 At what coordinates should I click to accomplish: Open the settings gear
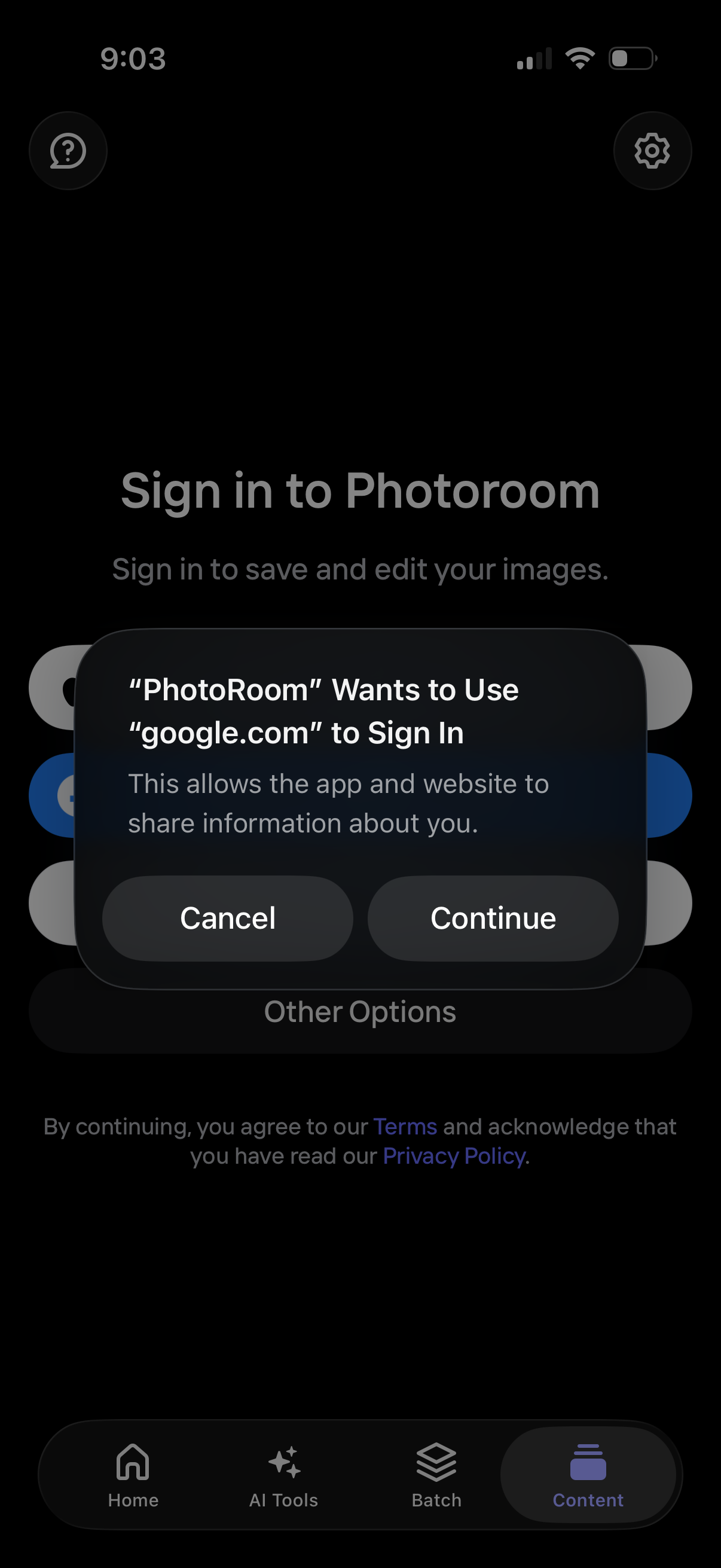point(652,151)
